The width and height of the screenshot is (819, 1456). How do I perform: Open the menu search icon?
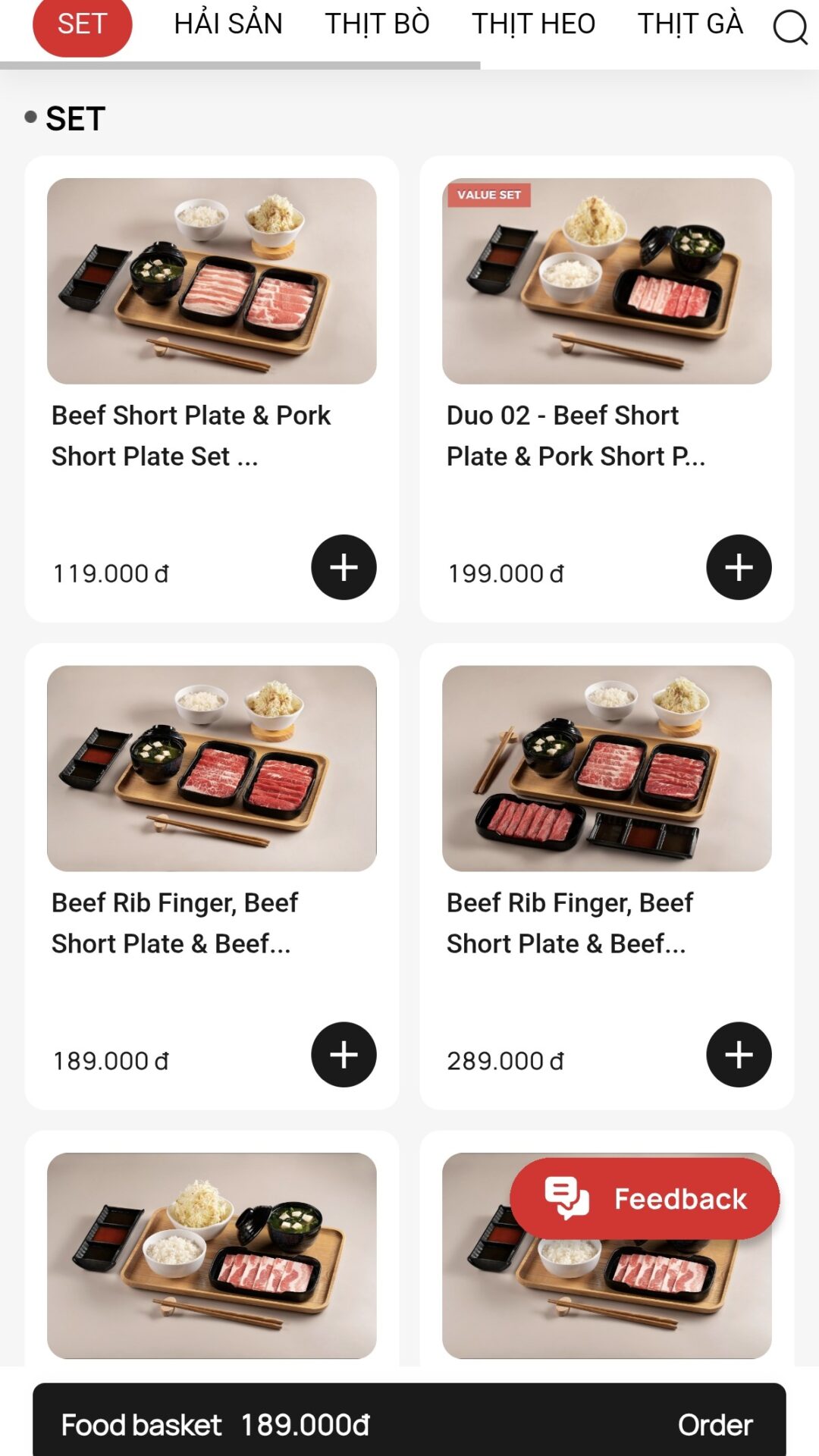point(789,27)
